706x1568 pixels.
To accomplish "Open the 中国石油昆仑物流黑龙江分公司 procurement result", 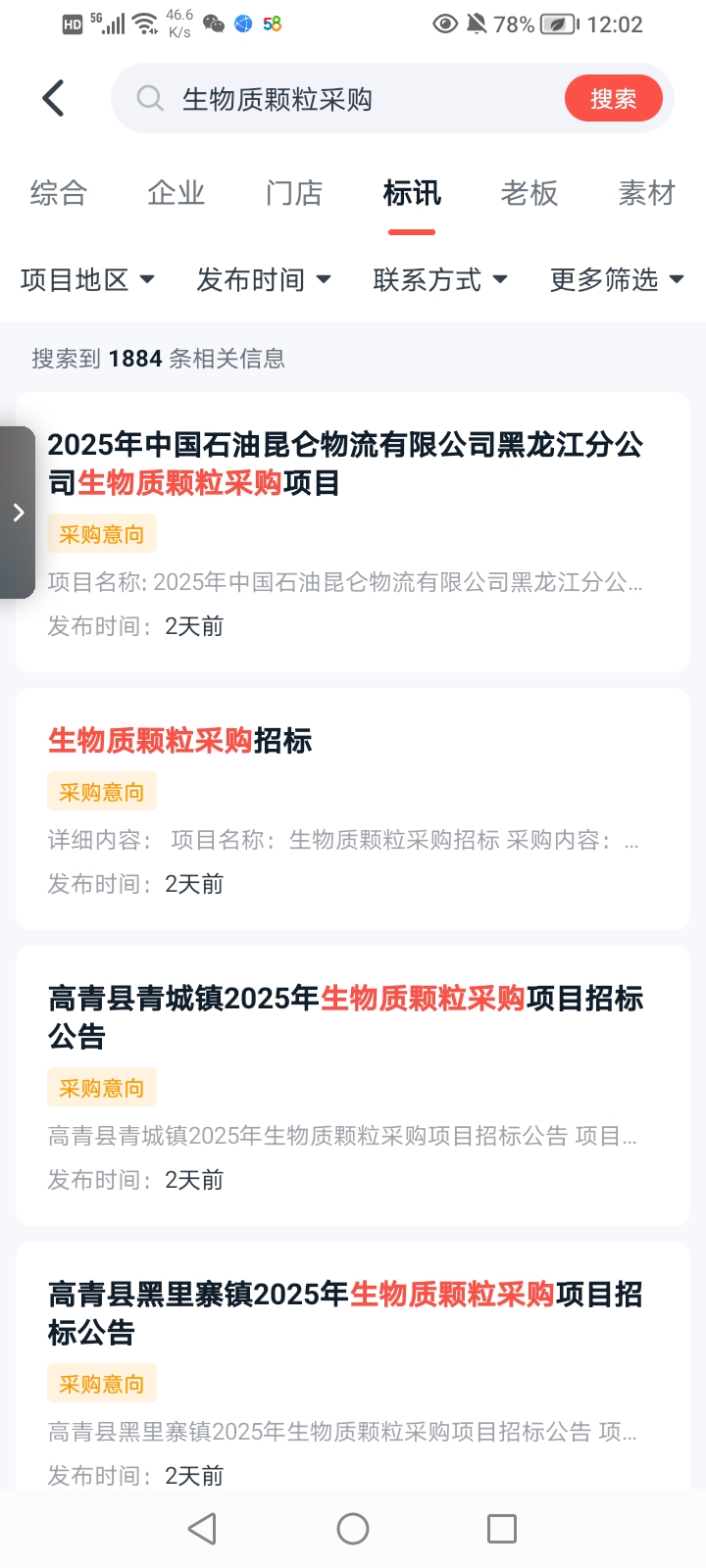I will [353, 464].
